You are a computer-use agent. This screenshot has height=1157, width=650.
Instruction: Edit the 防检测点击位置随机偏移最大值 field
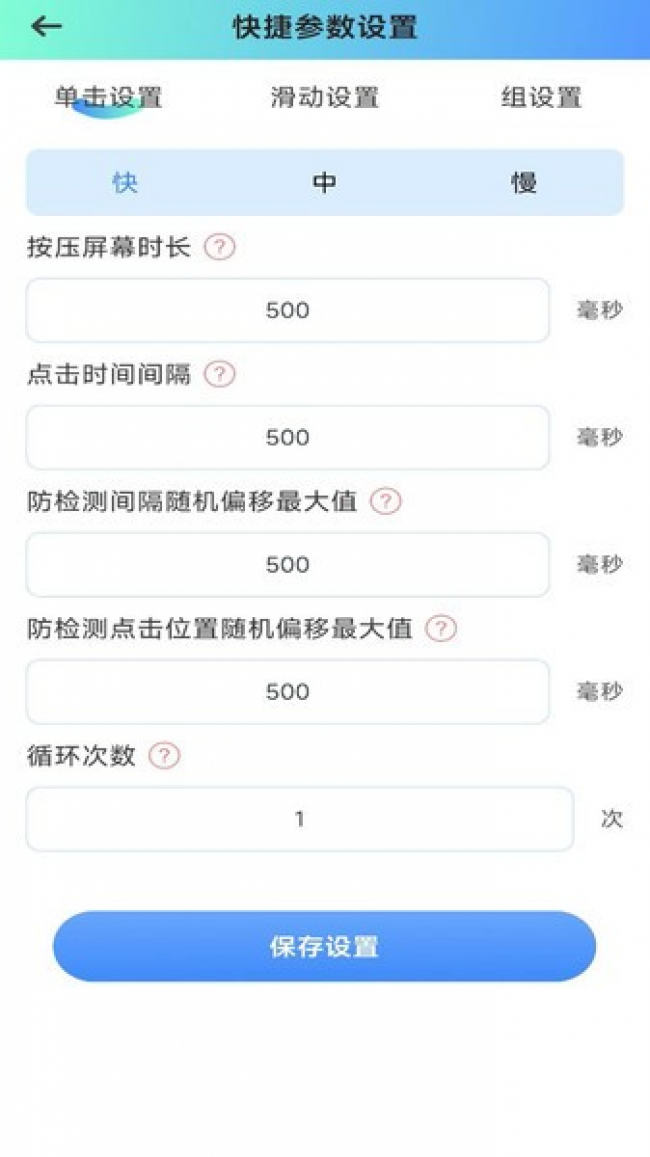click(x=288, y=691)
